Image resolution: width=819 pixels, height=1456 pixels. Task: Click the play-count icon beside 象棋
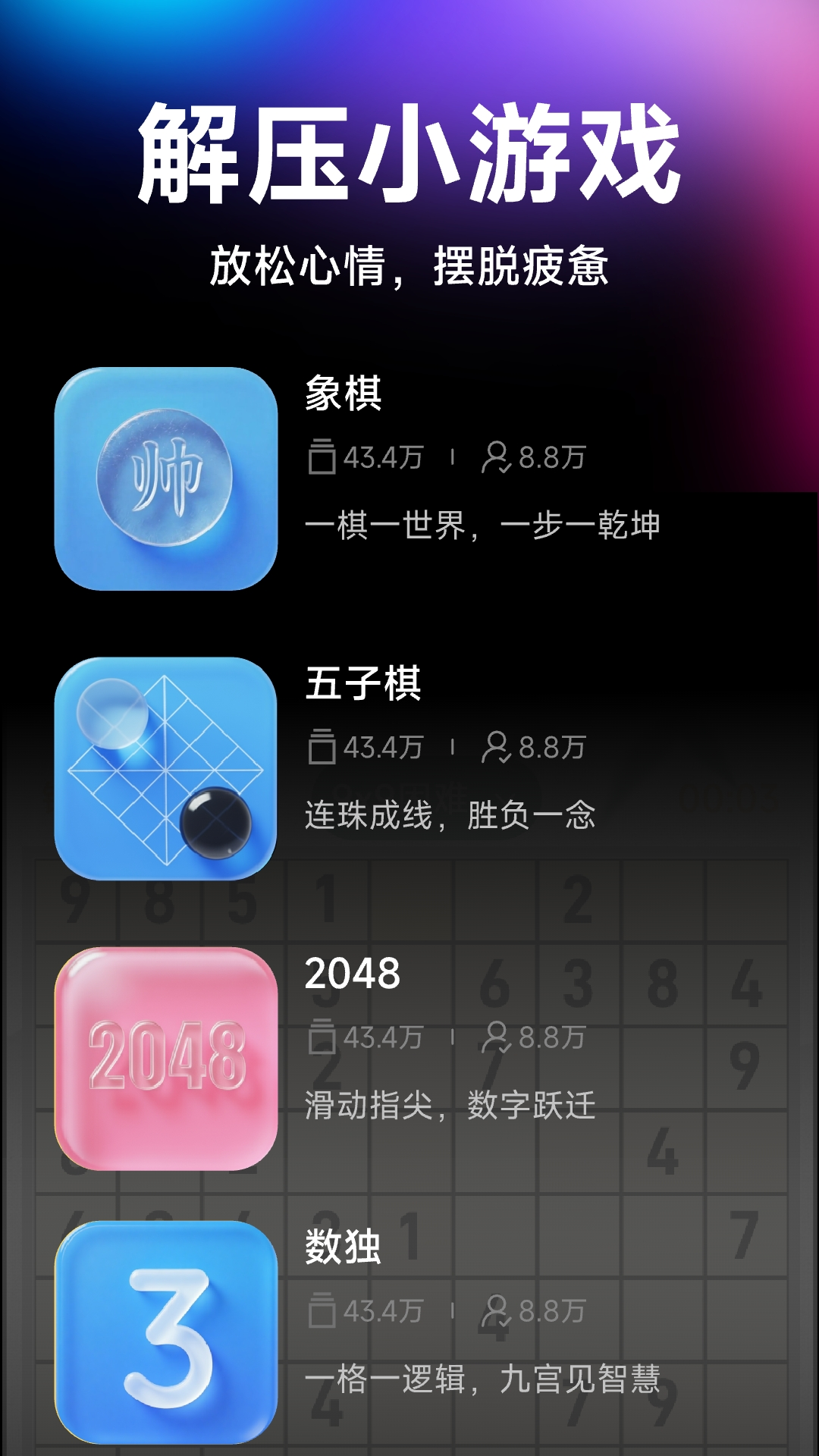(322, 455)
